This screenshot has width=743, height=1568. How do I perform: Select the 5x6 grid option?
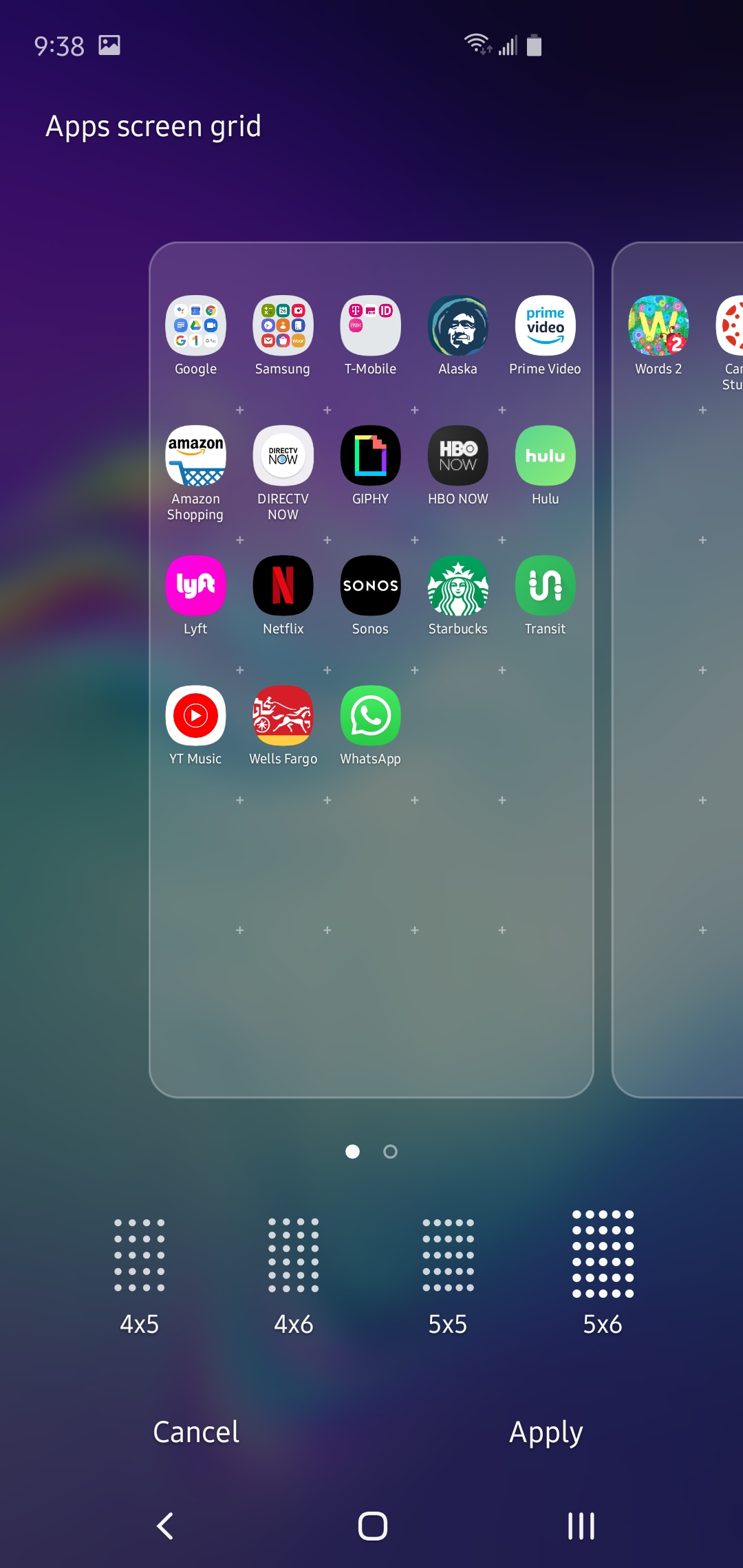tap(603, 1272)
